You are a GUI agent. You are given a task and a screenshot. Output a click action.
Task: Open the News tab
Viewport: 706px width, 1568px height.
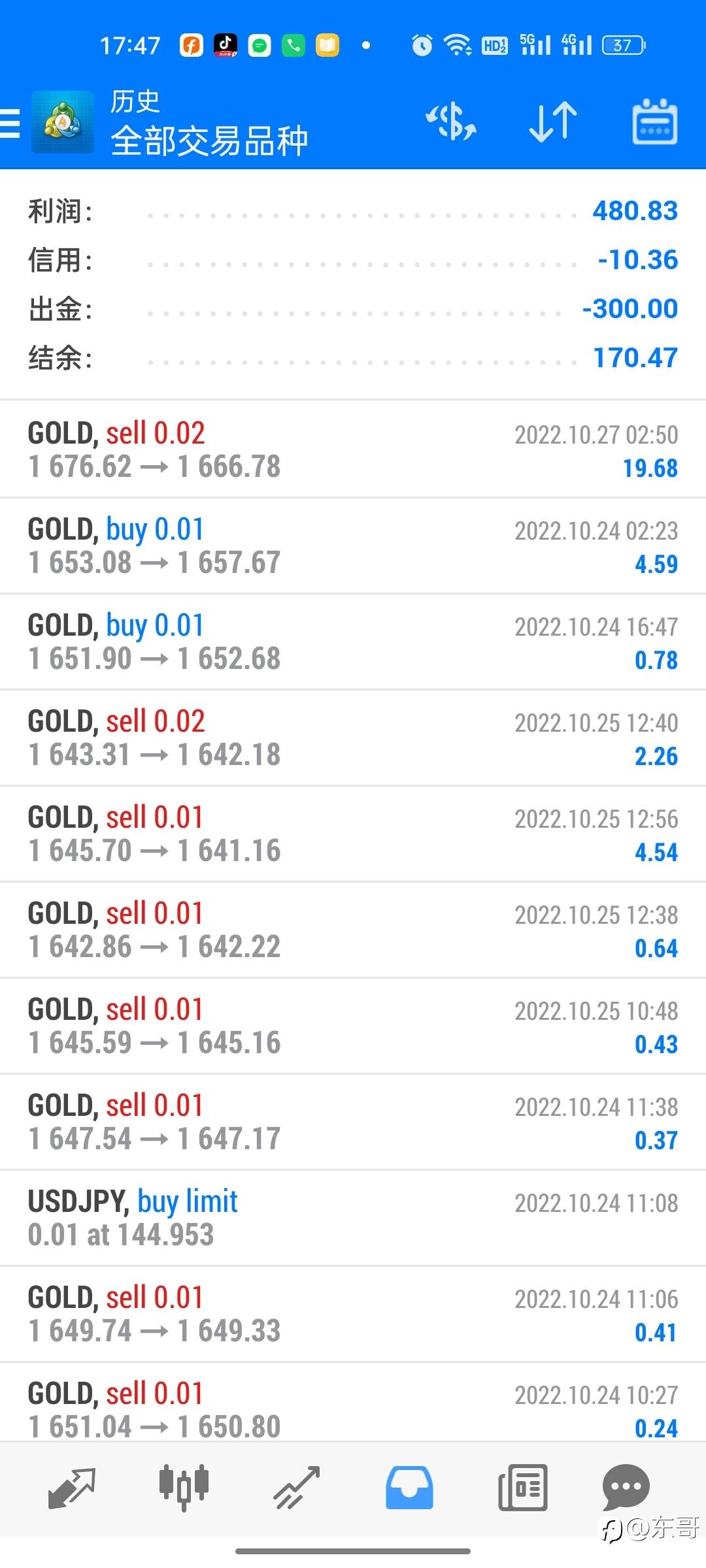click(522, 1488)
